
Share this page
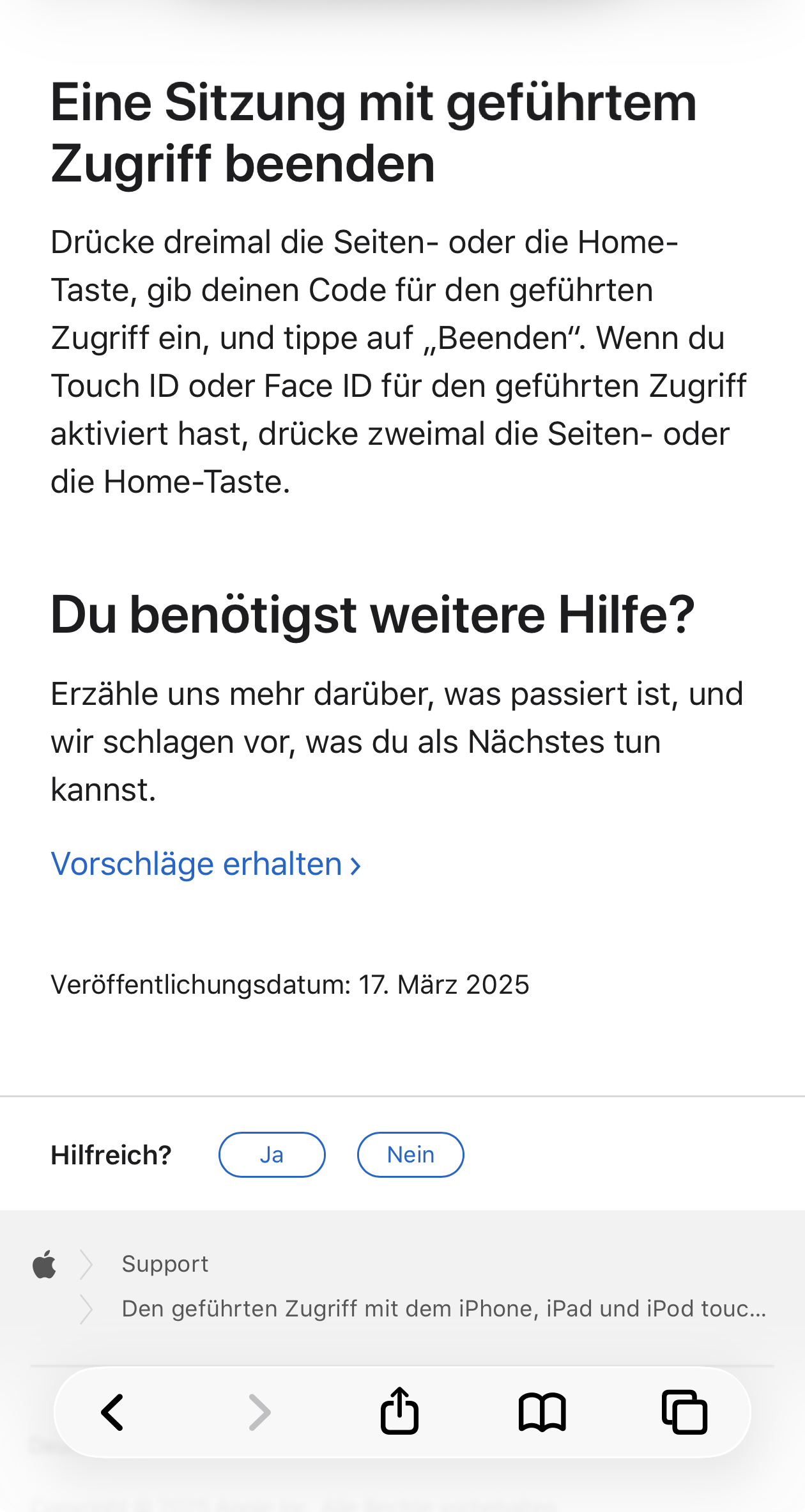click(x=399, y=1411)
